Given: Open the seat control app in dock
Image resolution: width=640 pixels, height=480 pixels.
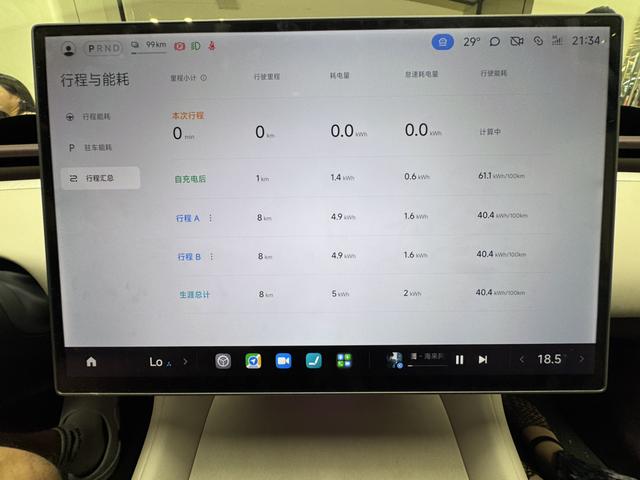Looking at the screenshot, I should point(313,361).
